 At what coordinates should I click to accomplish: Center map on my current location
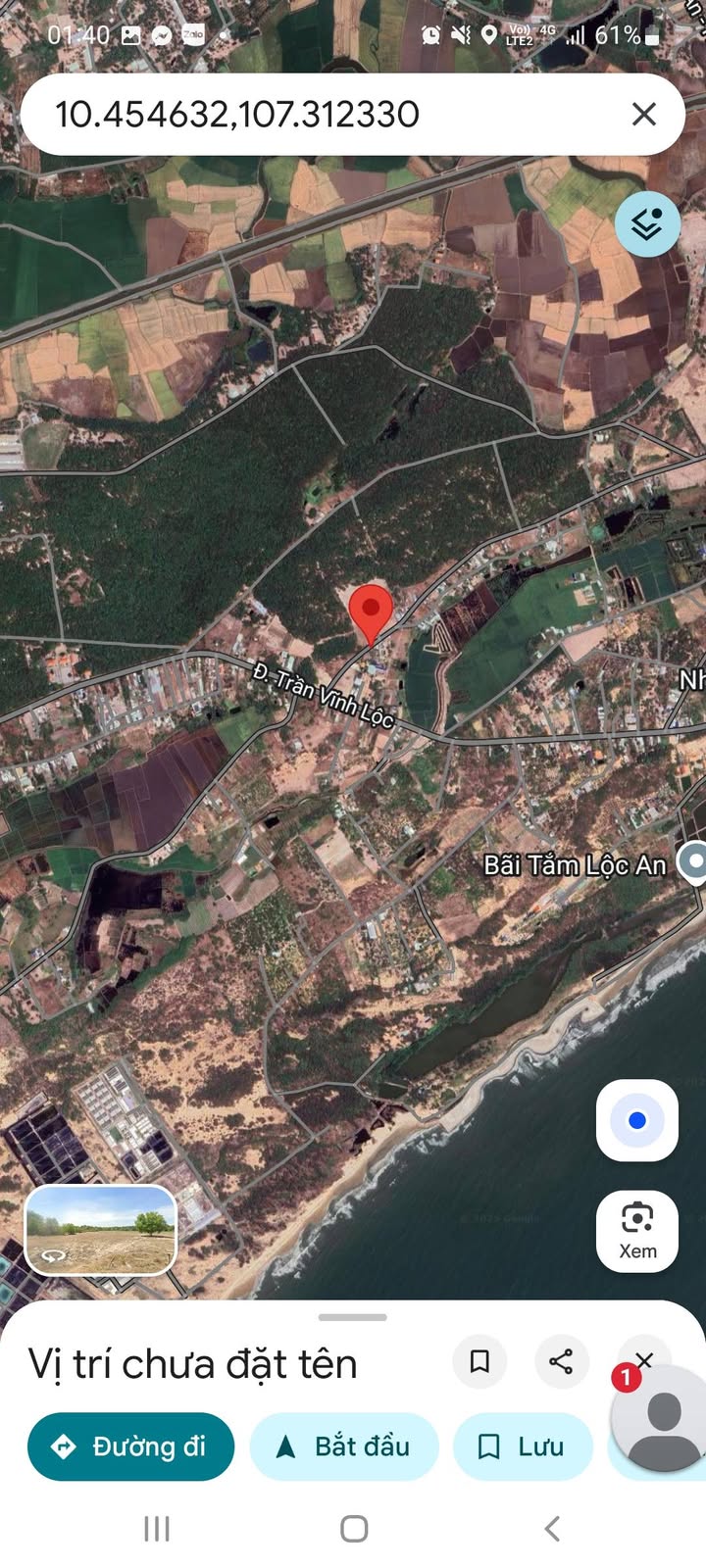637,1120
